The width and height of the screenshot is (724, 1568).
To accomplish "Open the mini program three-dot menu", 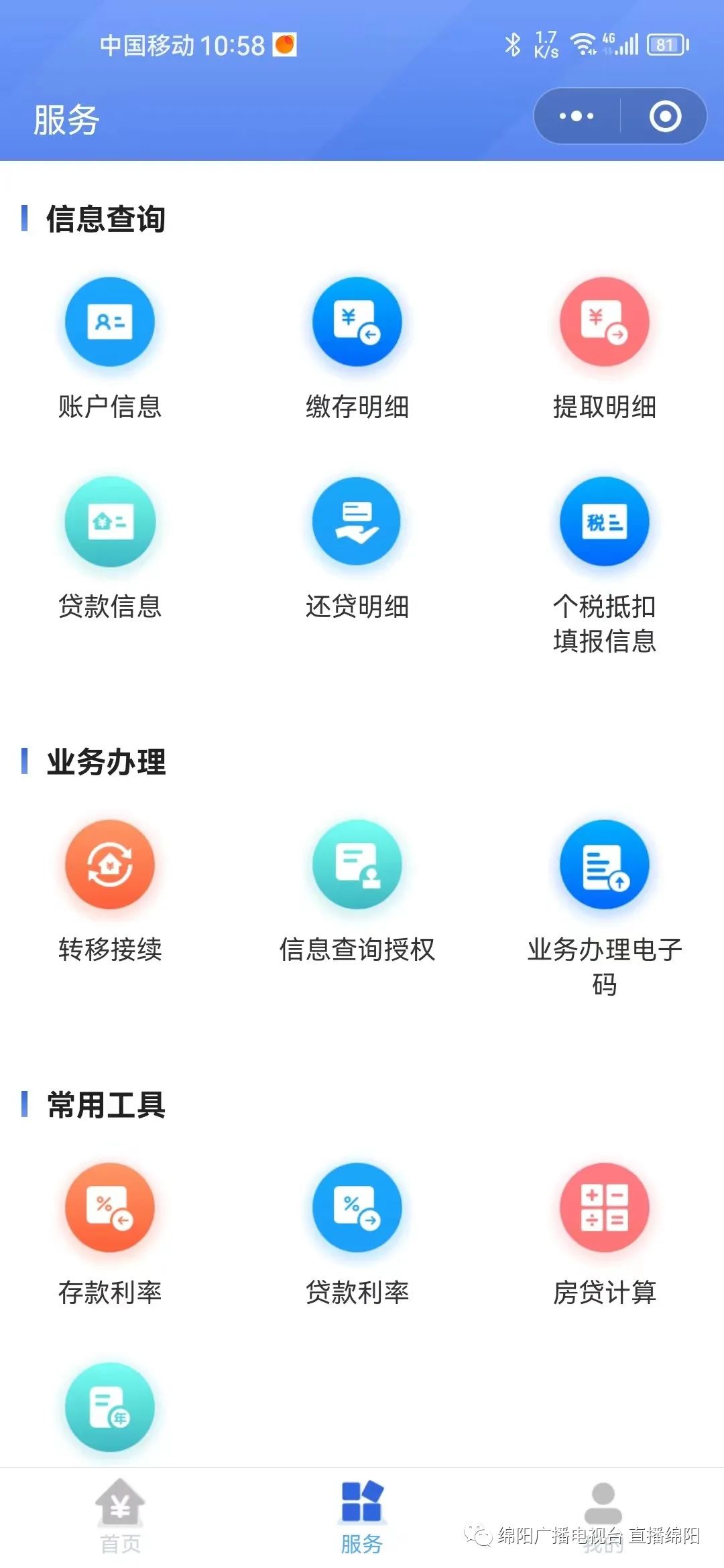I will [577, 116].
